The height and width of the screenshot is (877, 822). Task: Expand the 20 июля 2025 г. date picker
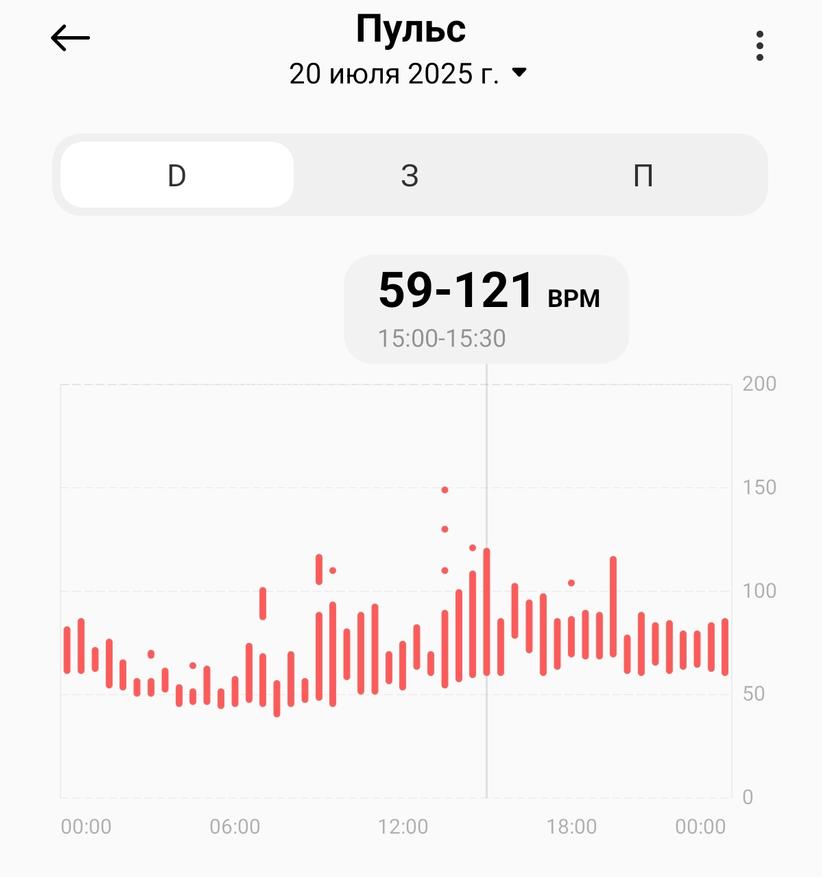[408, 74]
